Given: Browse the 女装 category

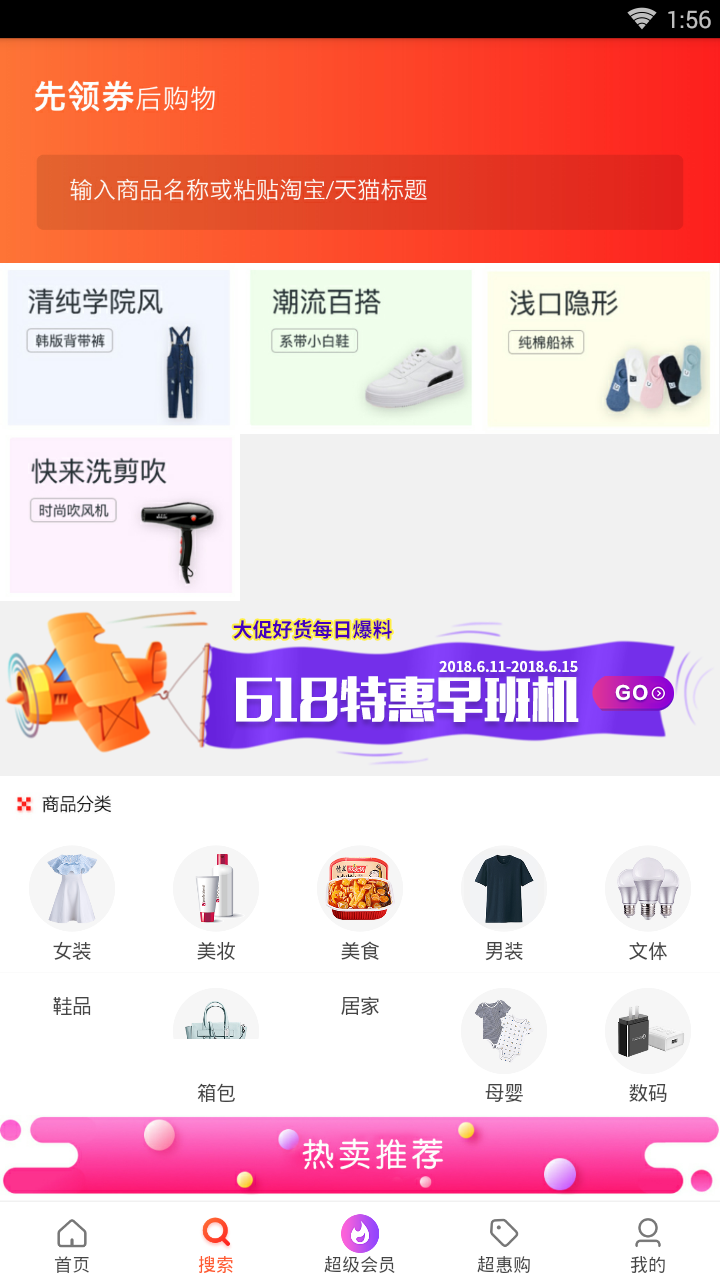Looking at the screenshot, I should [x=72, y=902].
